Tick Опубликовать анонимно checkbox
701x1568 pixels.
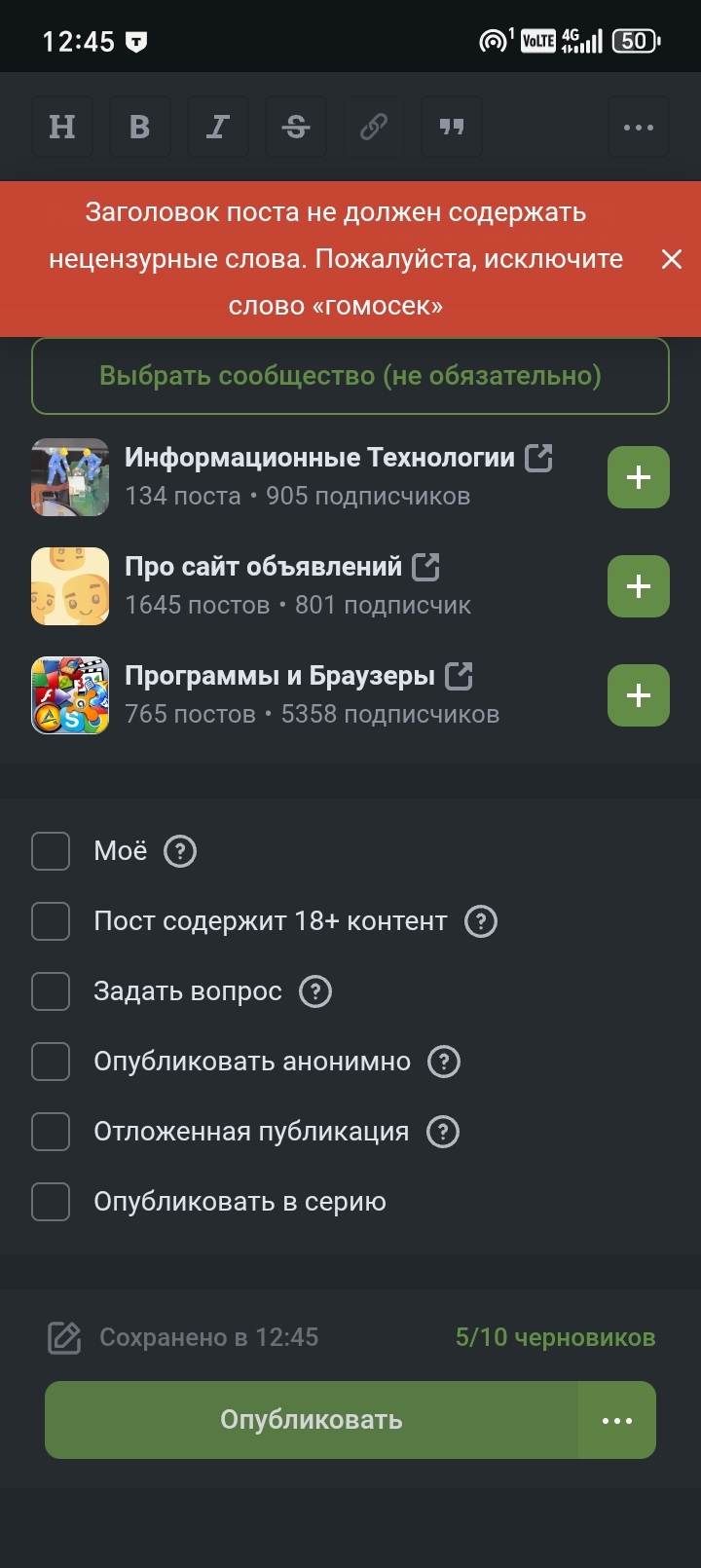coord(51,1062)
